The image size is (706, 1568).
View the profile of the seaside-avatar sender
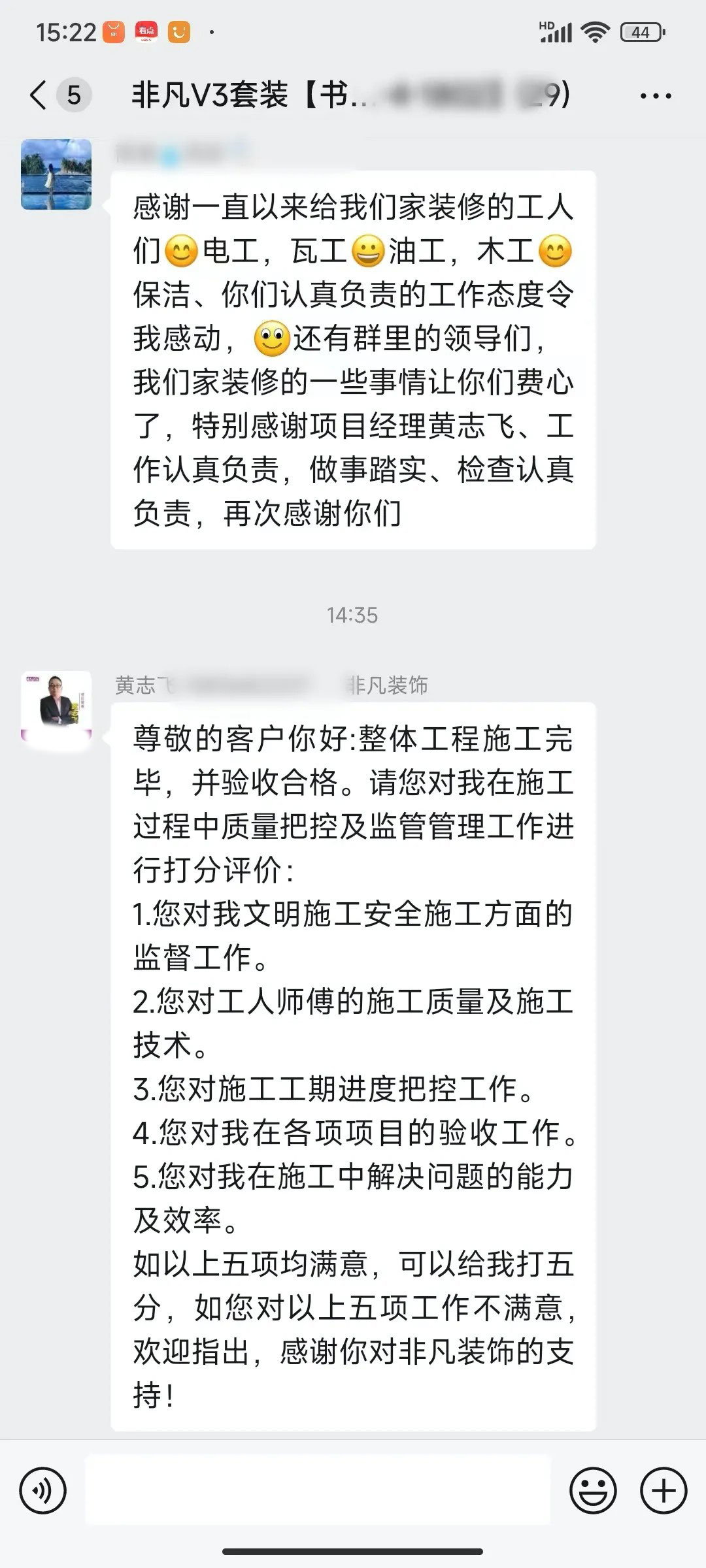56,174
